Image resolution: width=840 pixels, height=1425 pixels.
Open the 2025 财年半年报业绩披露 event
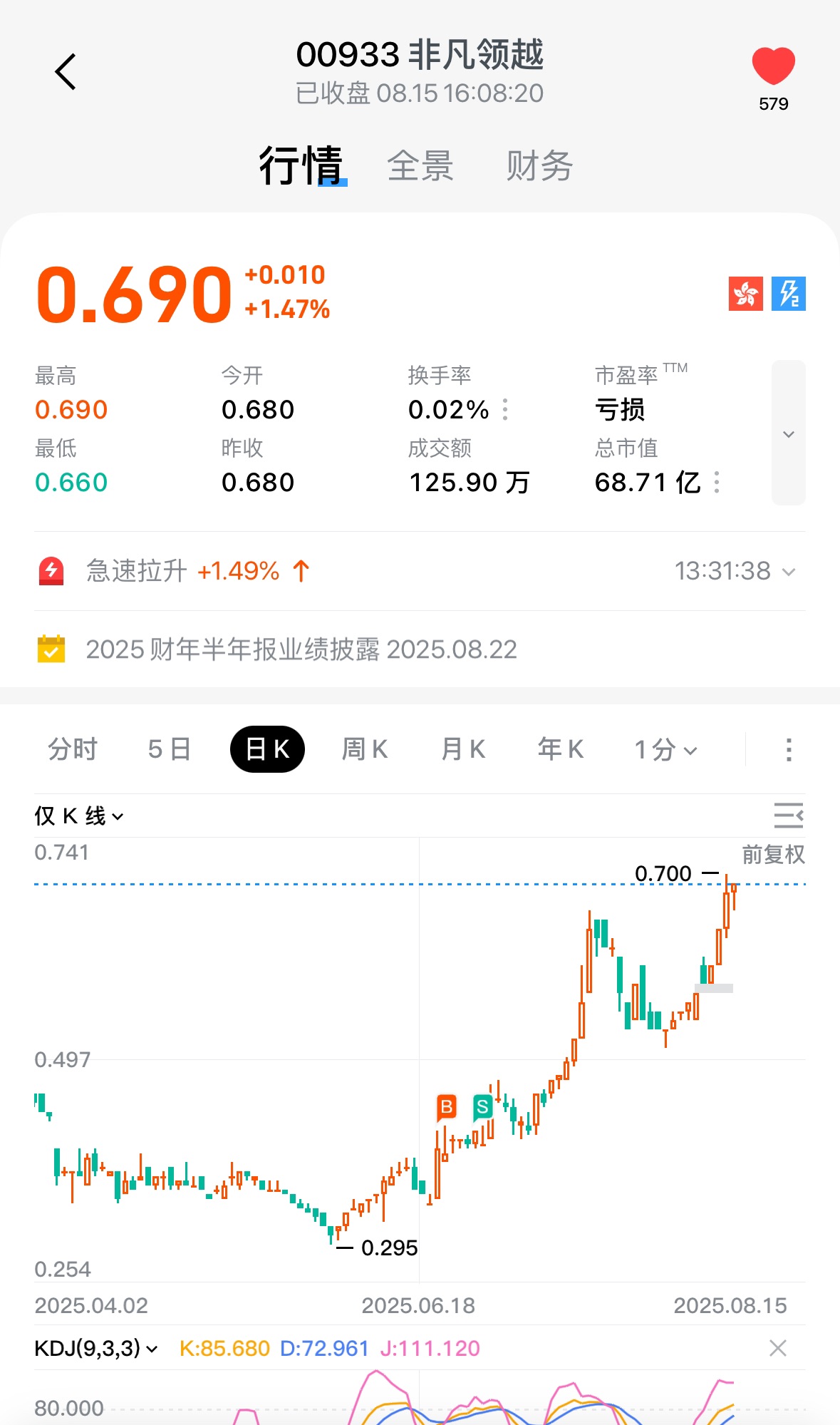(x=301, y=649)
